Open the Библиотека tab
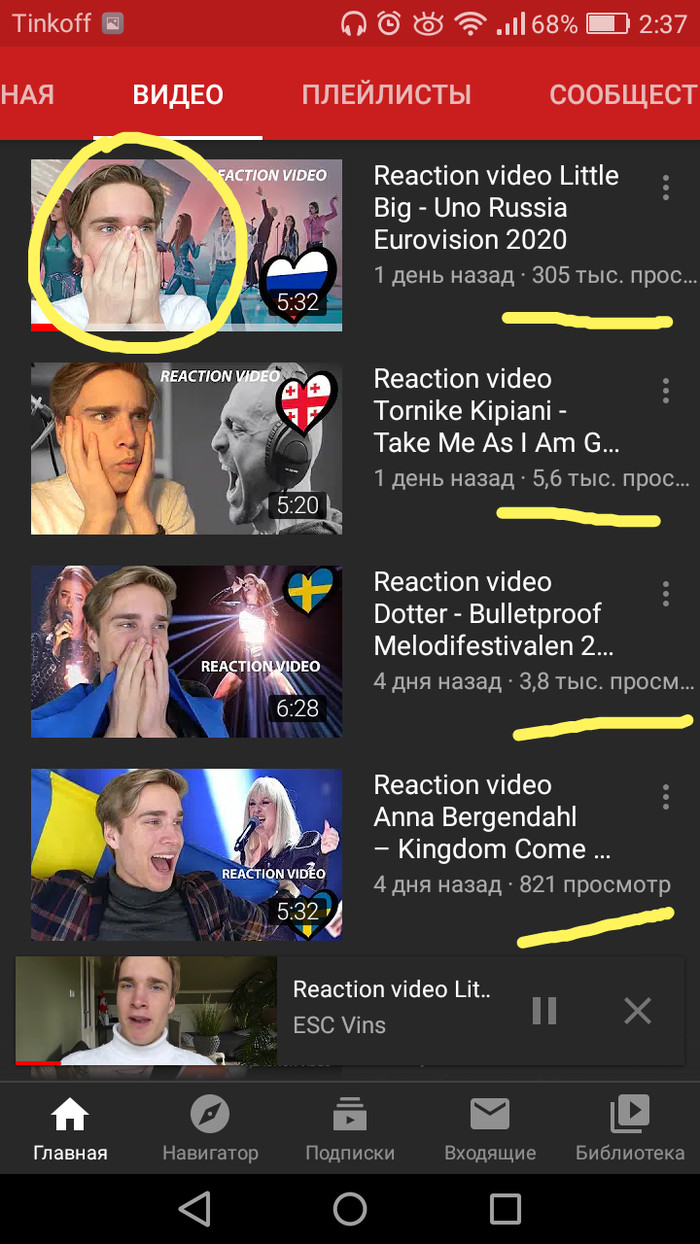Viewport: 700px width, 1244px height. pyautogui.click(x=630, y=1129)
